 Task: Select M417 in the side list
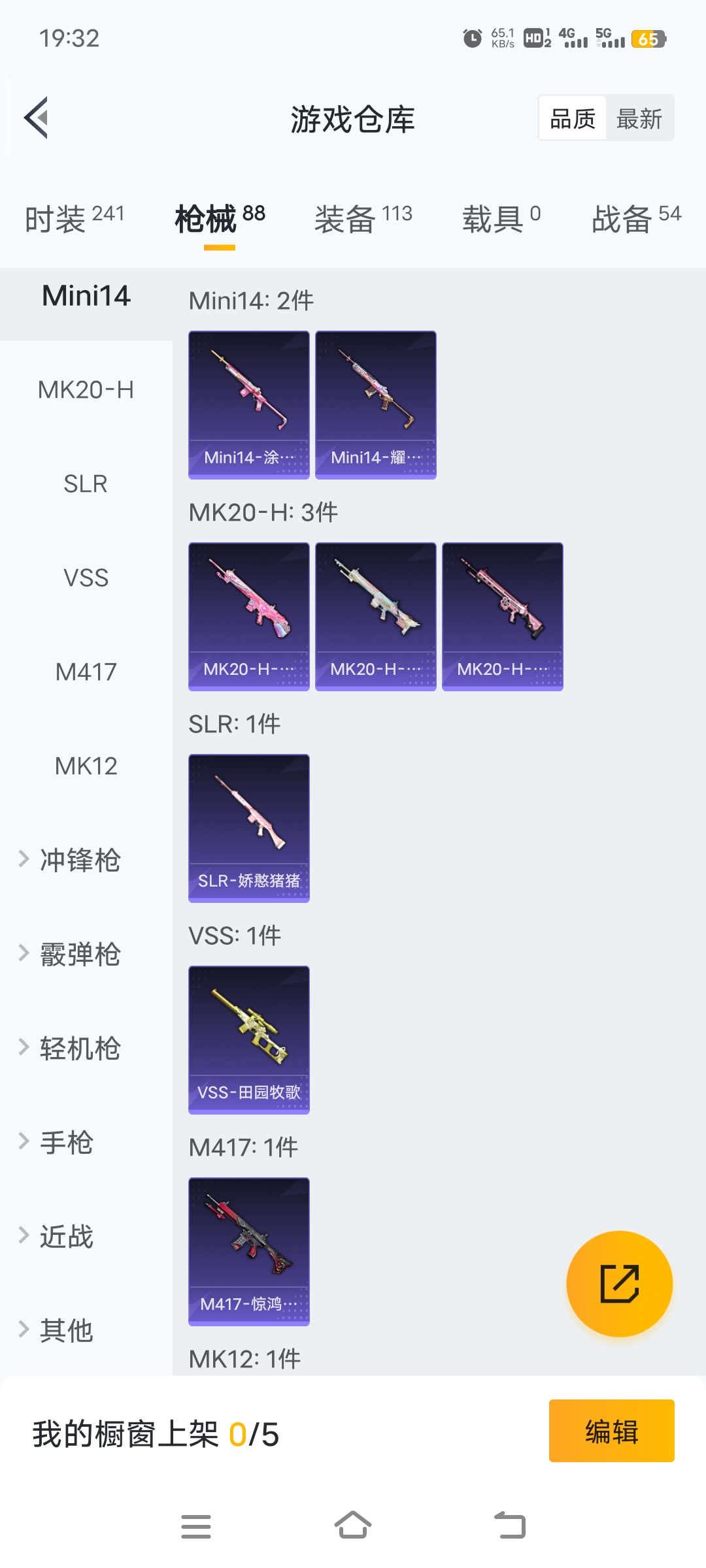point(86,672)
